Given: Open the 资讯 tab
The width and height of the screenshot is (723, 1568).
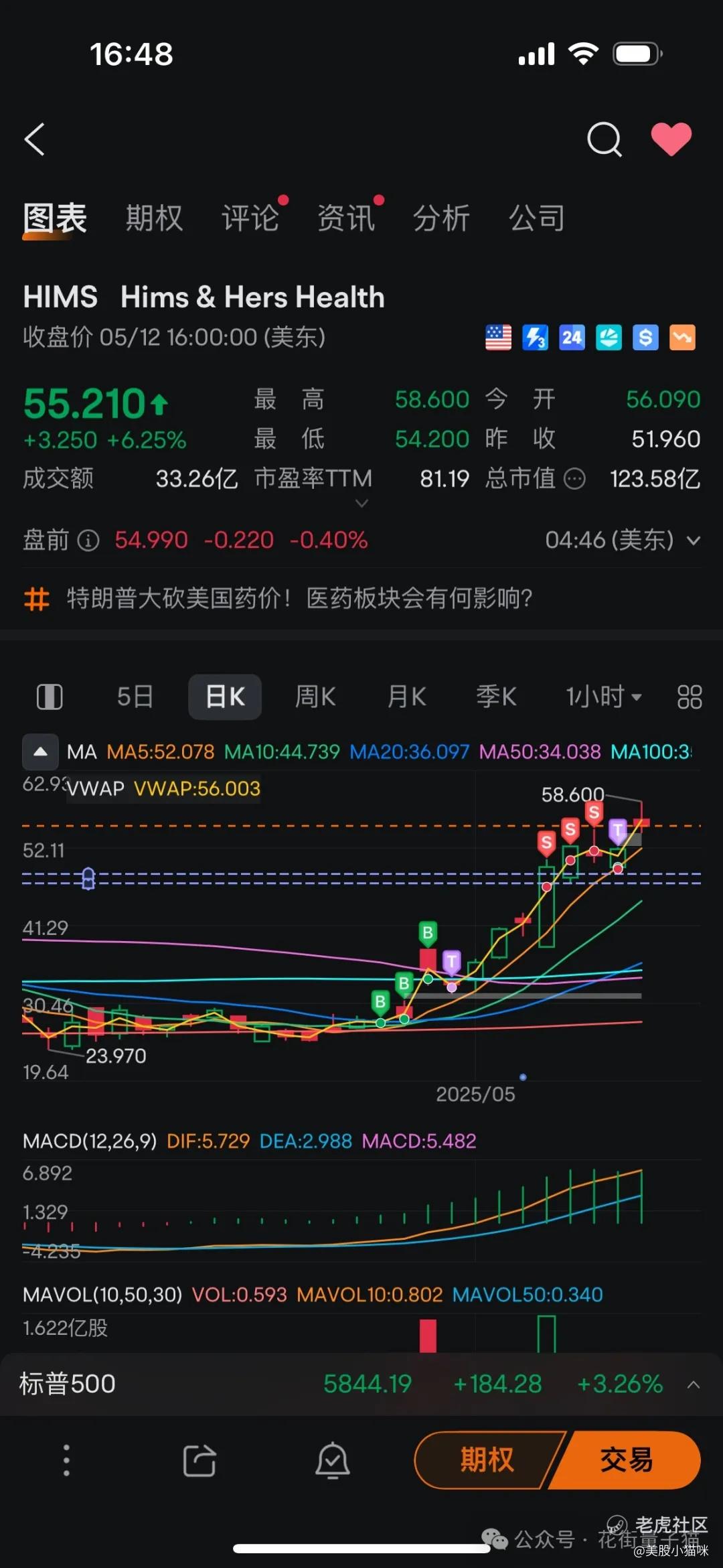Looking at the screenshot, I should point(346,218).
